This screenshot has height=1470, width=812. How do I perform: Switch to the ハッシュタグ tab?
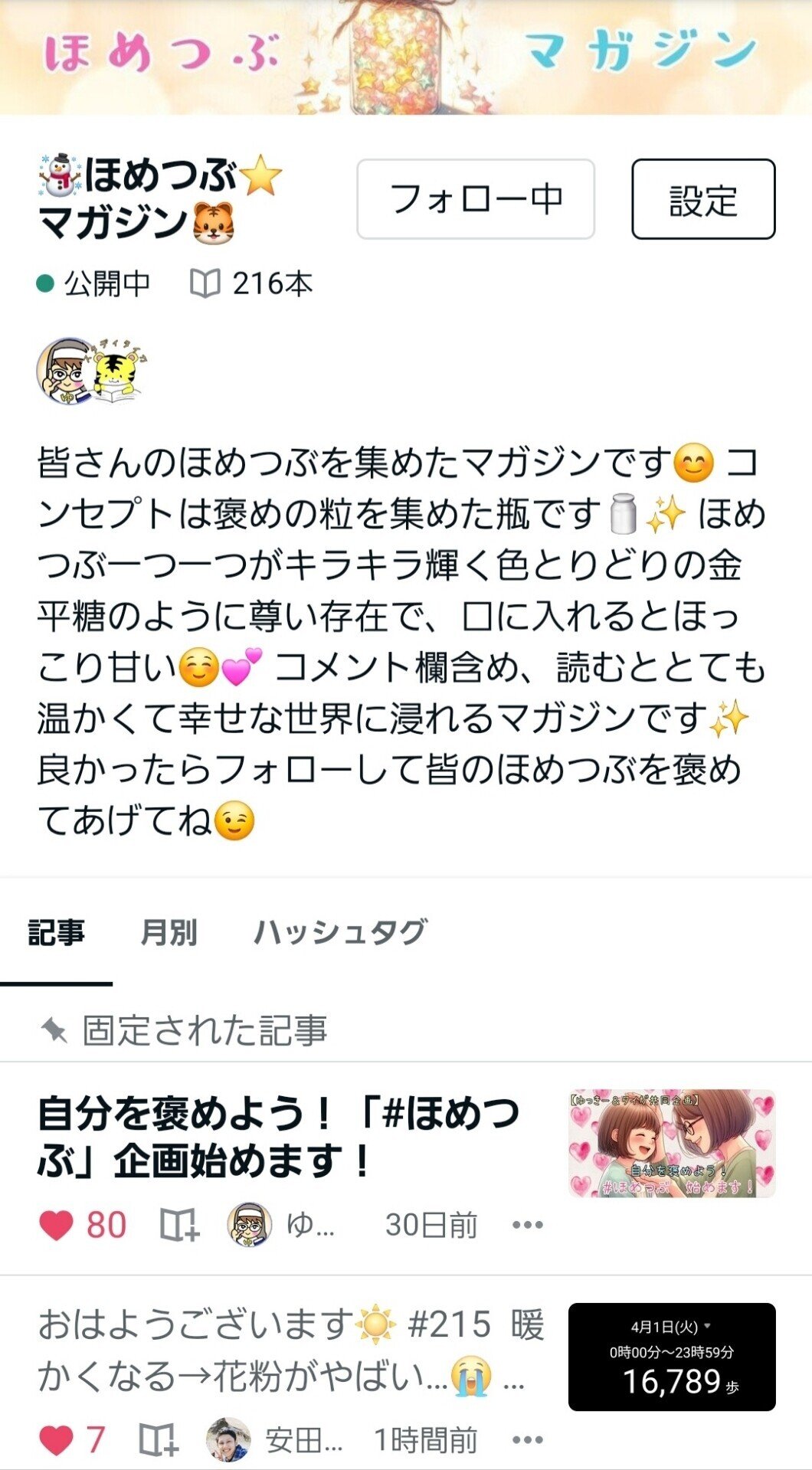click(339, 931)
